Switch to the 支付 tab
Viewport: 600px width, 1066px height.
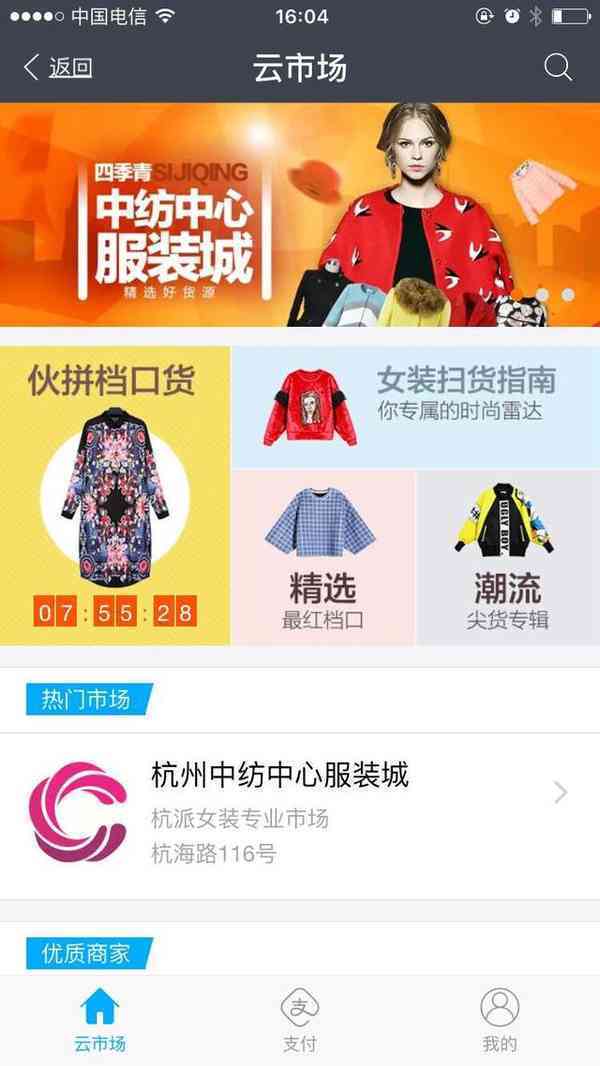(300, 1020)
